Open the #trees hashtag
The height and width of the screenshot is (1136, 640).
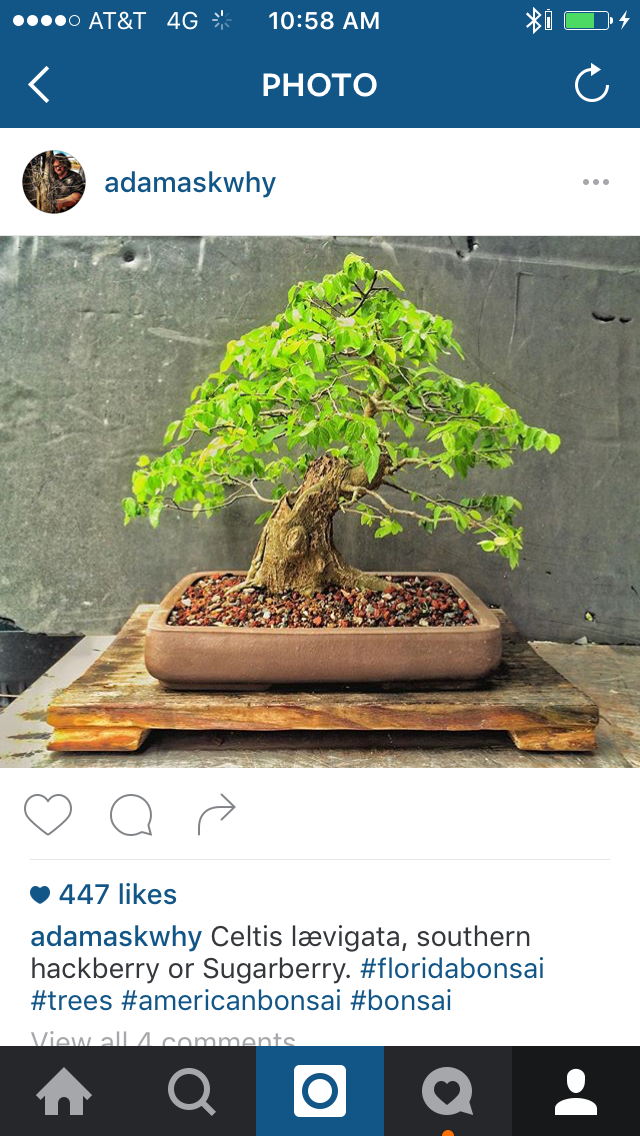pyautogui.click(x=72, y=1000)
